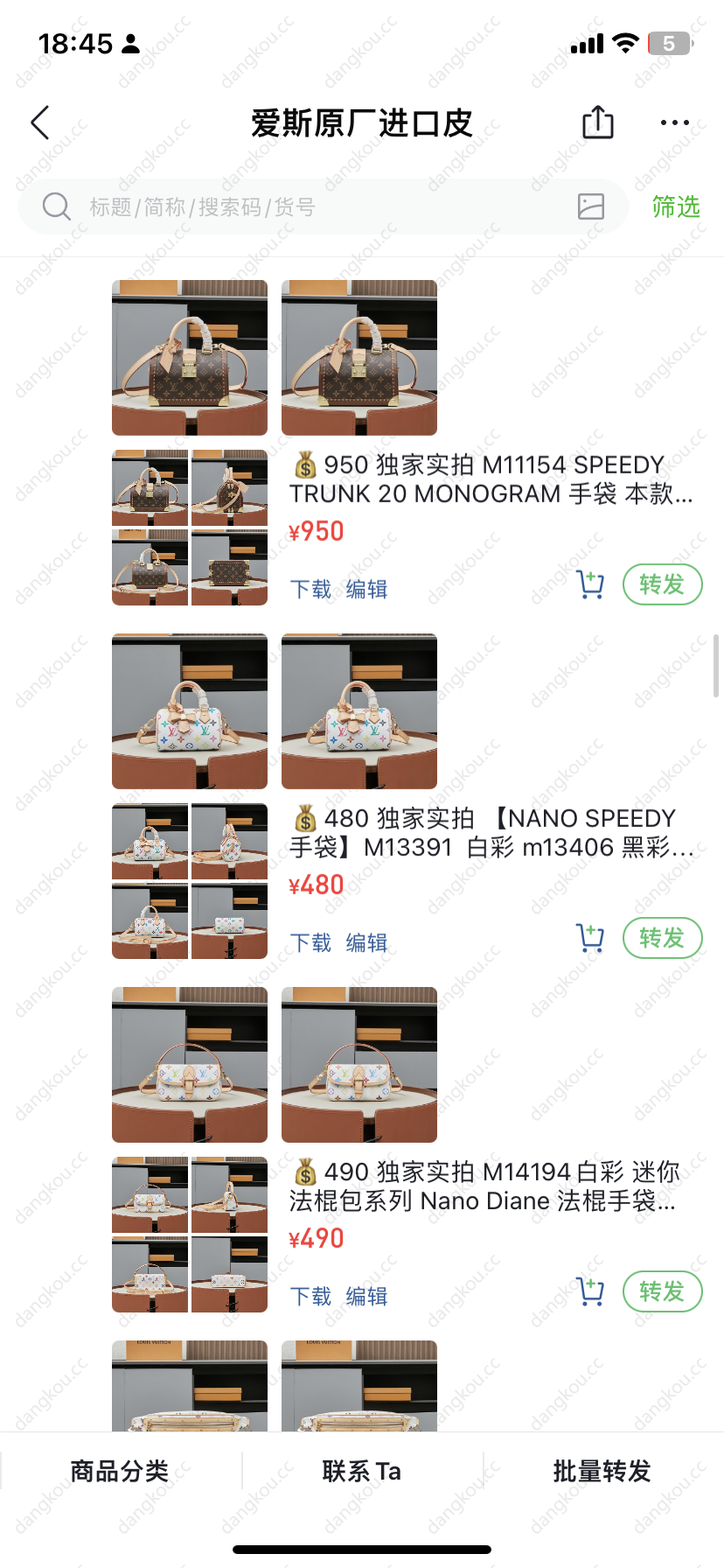Viewport: 724px width, 1568px height.
Task: Edit the ¥950 SPEEDY TRUNK 20 listing
Action: (x=366, y=589)
